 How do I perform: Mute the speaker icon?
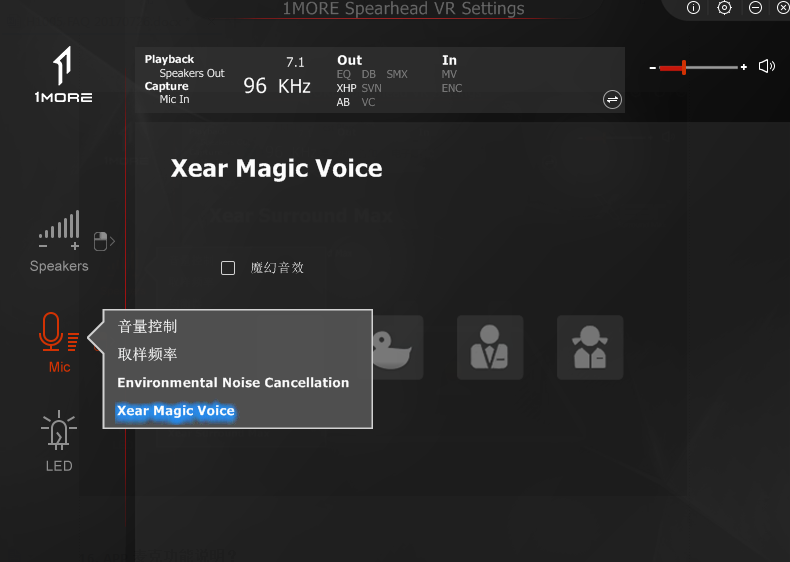pos(766,67)
